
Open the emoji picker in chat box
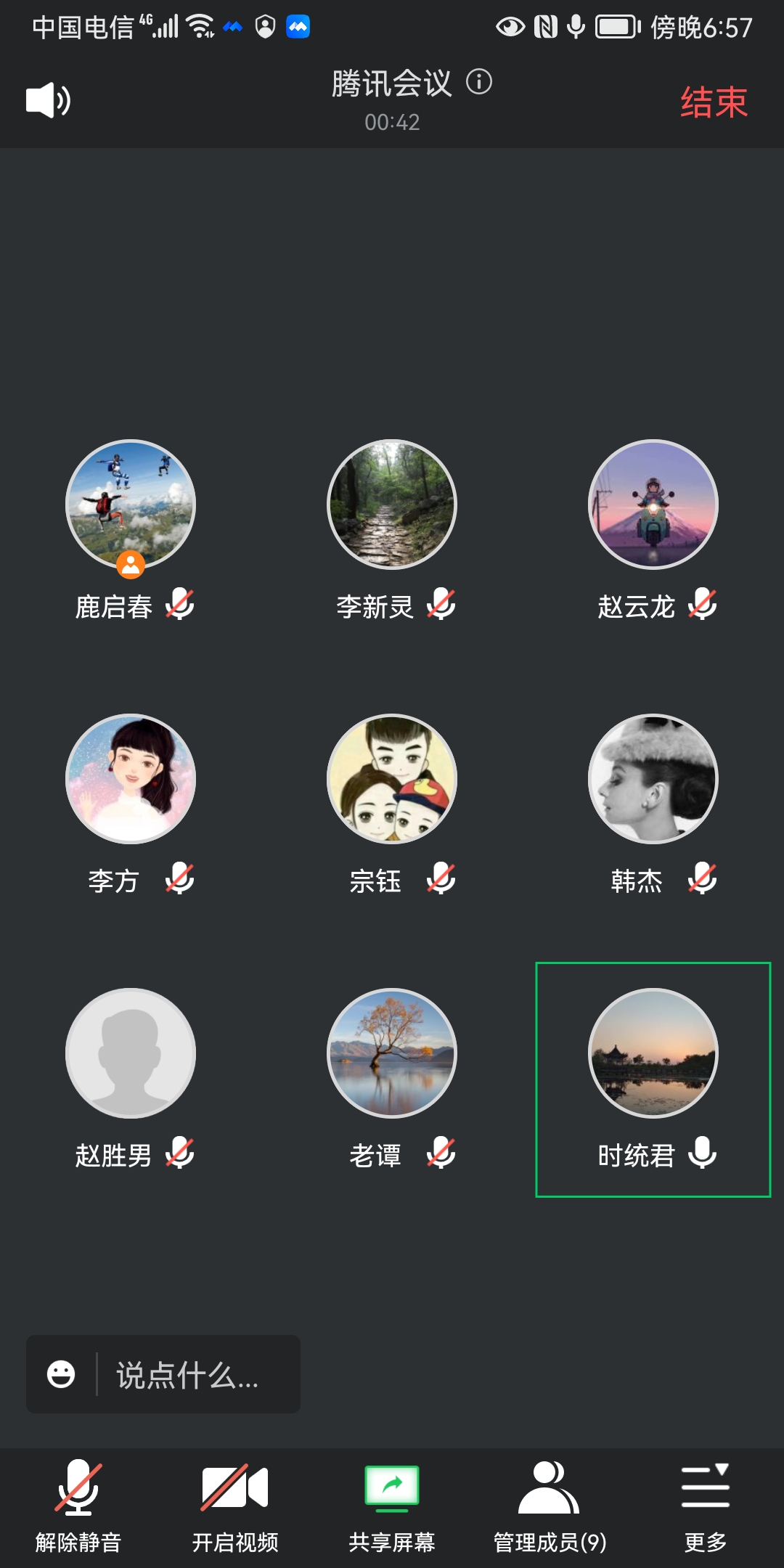coord(61,1374)
